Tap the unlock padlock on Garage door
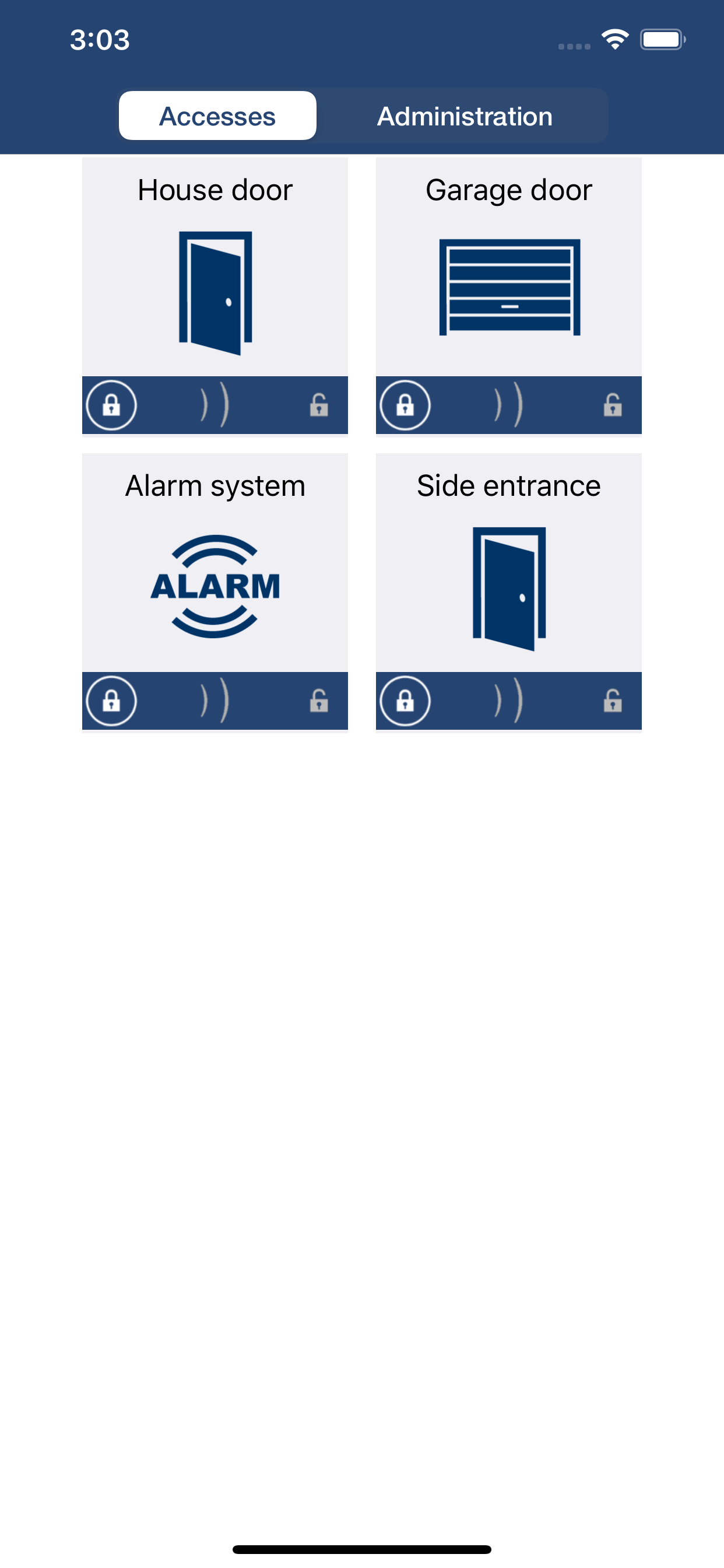 611,405
